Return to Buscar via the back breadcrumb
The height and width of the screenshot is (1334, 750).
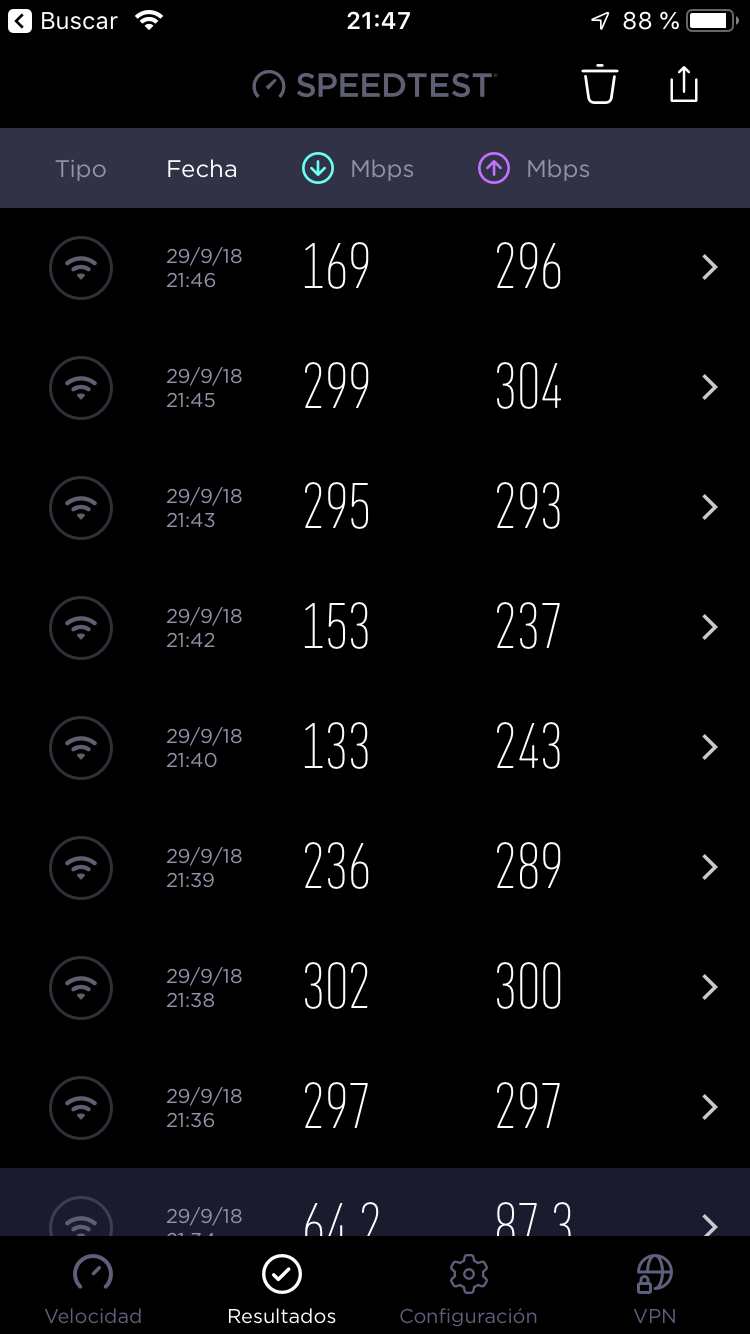point(63,21)
